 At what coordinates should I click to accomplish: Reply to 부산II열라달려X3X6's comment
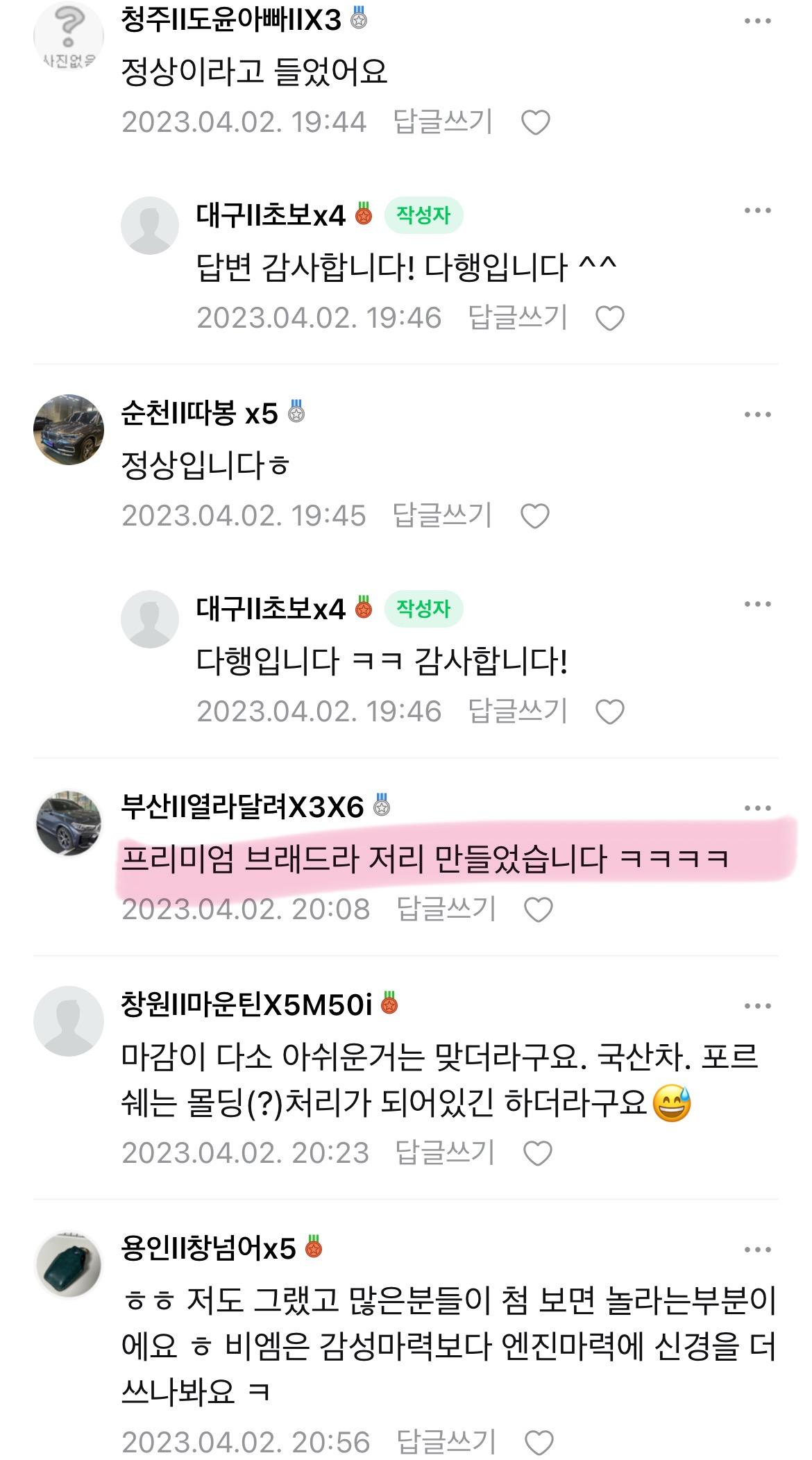pyautogui.click(x=446, y=909)
